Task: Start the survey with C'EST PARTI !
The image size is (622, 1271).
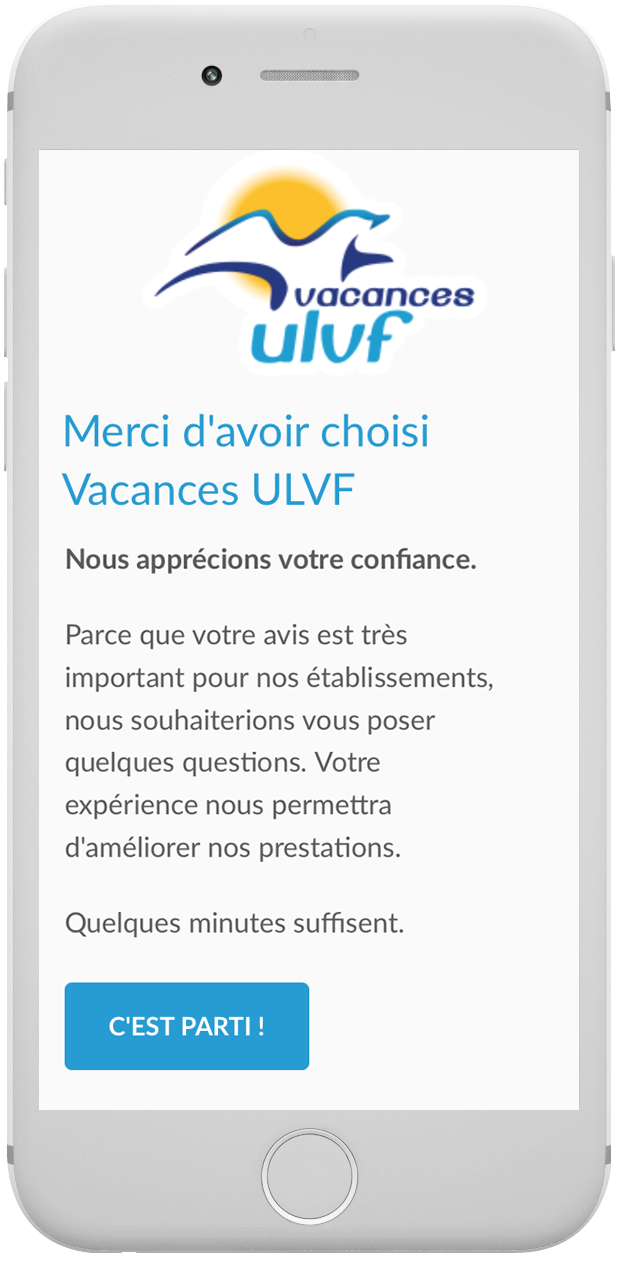Action: [x=187, y=1026]
